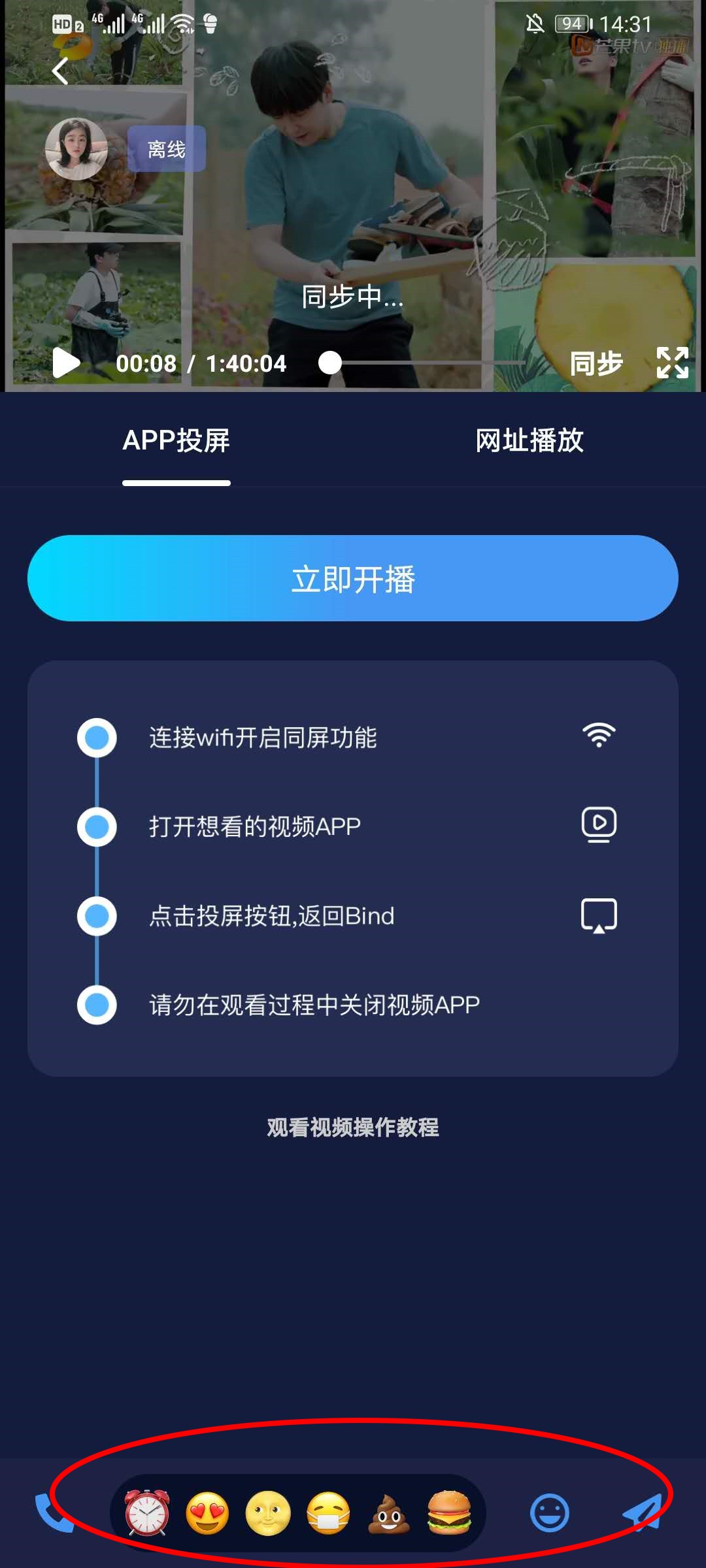Select the WiFi connection icon
This screenshot has width=706, height=1568.
[x=599, y=734]
